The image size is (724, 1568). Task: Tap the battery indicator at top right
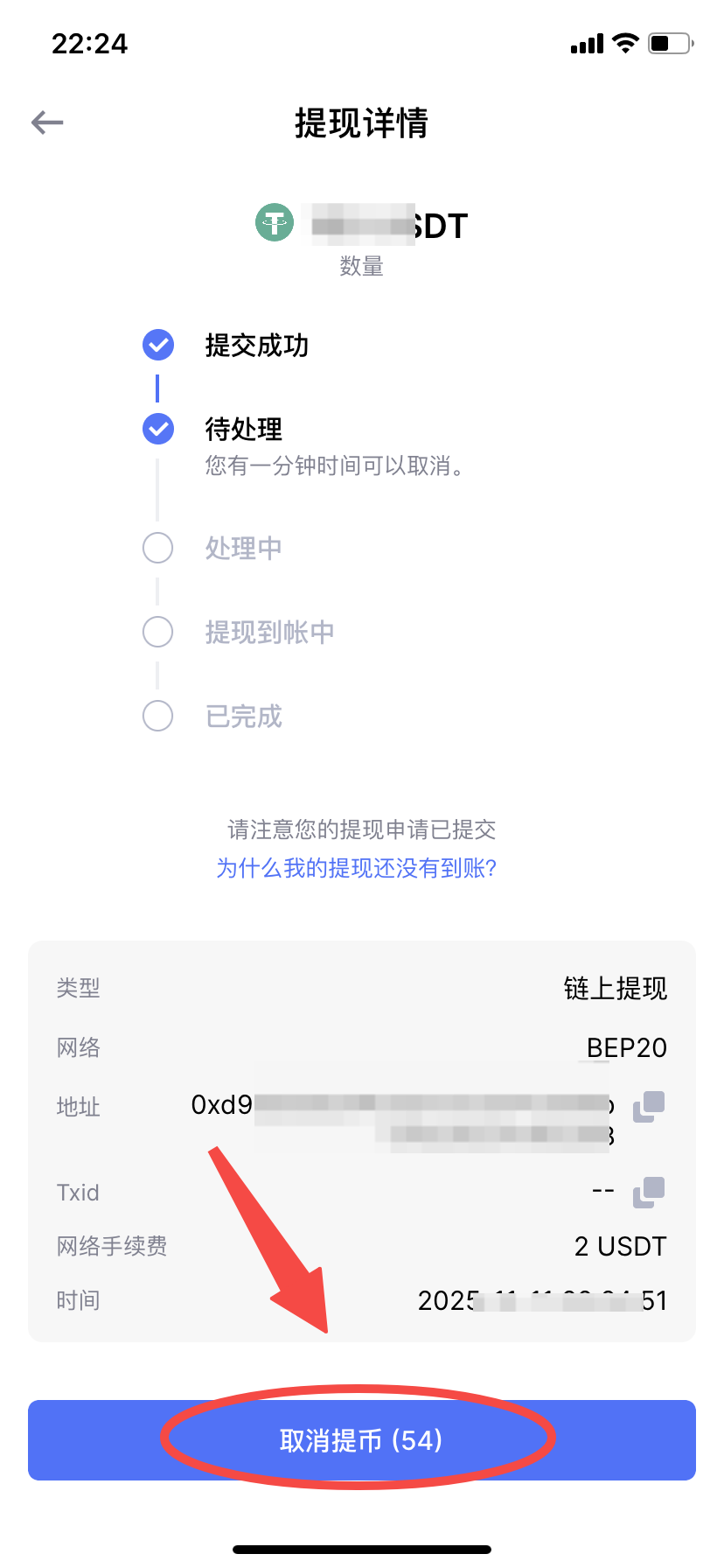point(670,43)
